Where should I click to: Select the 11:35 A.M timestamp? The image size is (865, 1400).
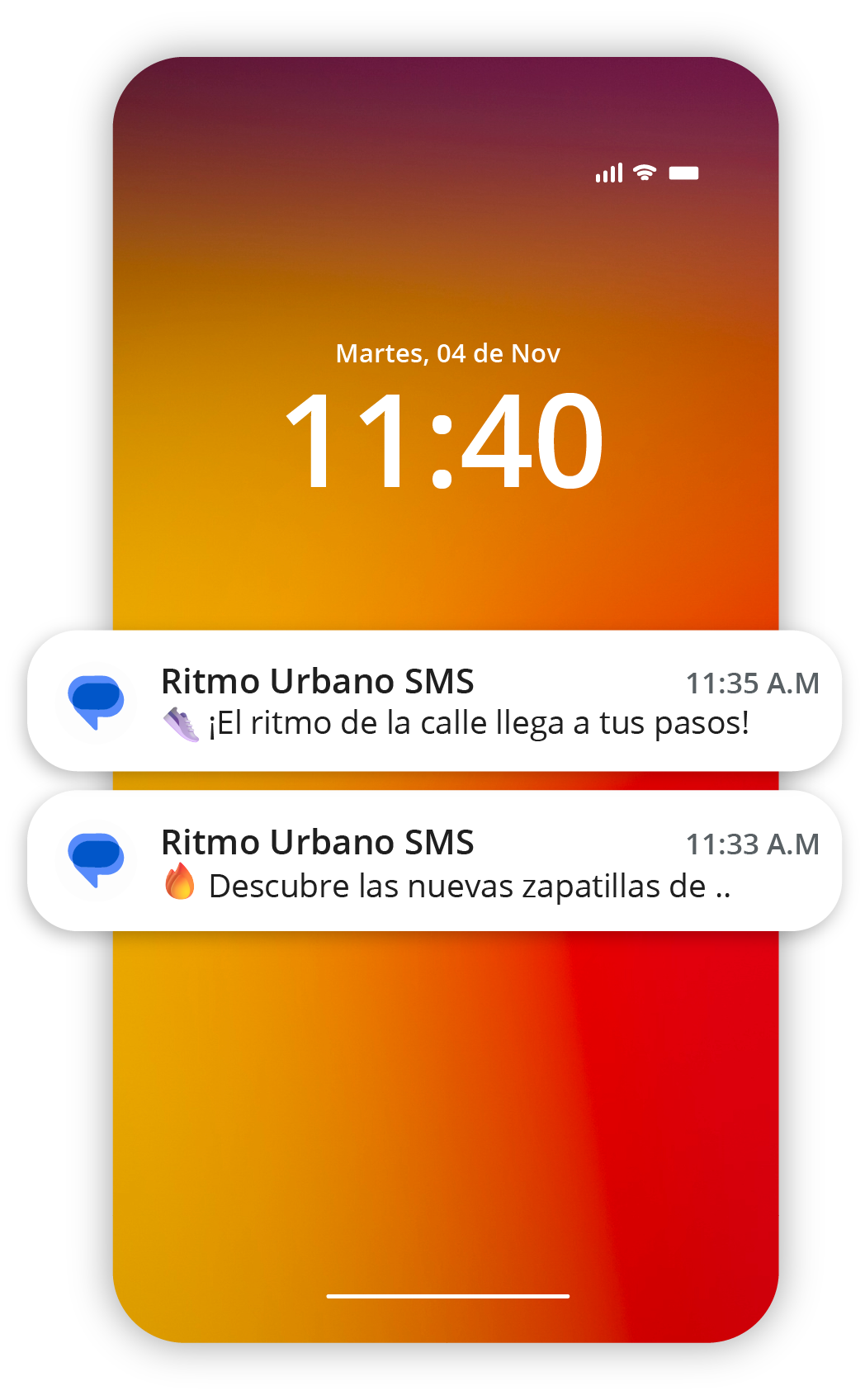pos(753,682)
